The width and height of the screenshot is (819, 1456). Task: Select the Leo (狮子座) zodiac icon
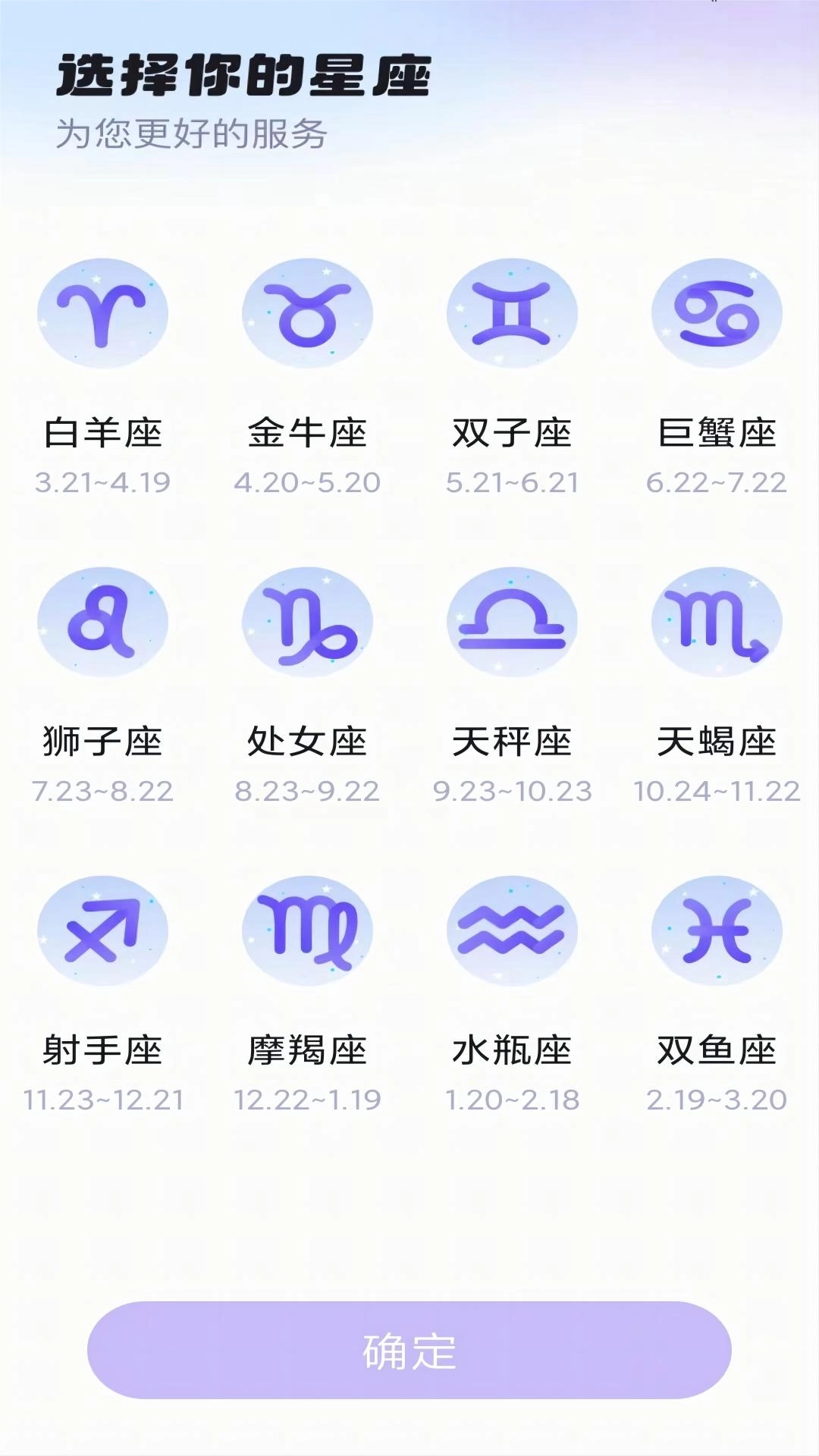[x=102, y=622]
